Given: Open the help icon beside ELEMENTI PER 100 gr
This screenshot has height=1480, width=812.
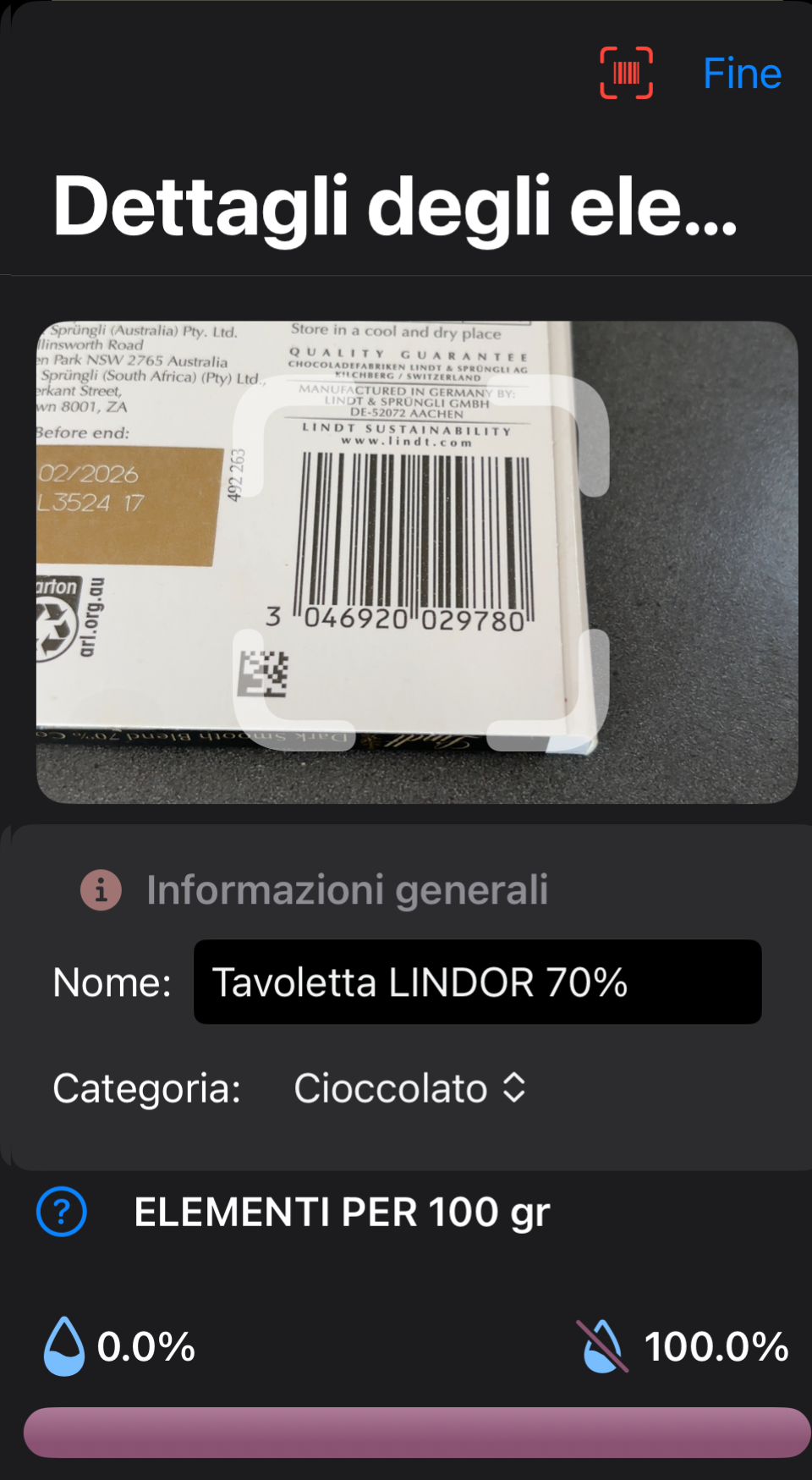Looking at the screenshot, I should coord(62,1212).
